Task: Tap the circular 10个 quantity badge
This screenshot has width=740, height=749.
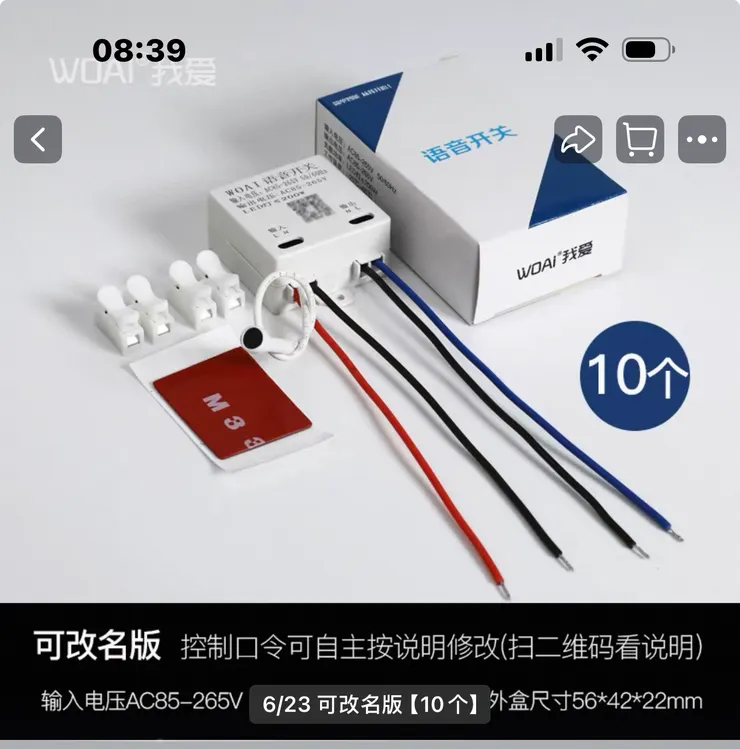Action: click(x=634, y=373)
